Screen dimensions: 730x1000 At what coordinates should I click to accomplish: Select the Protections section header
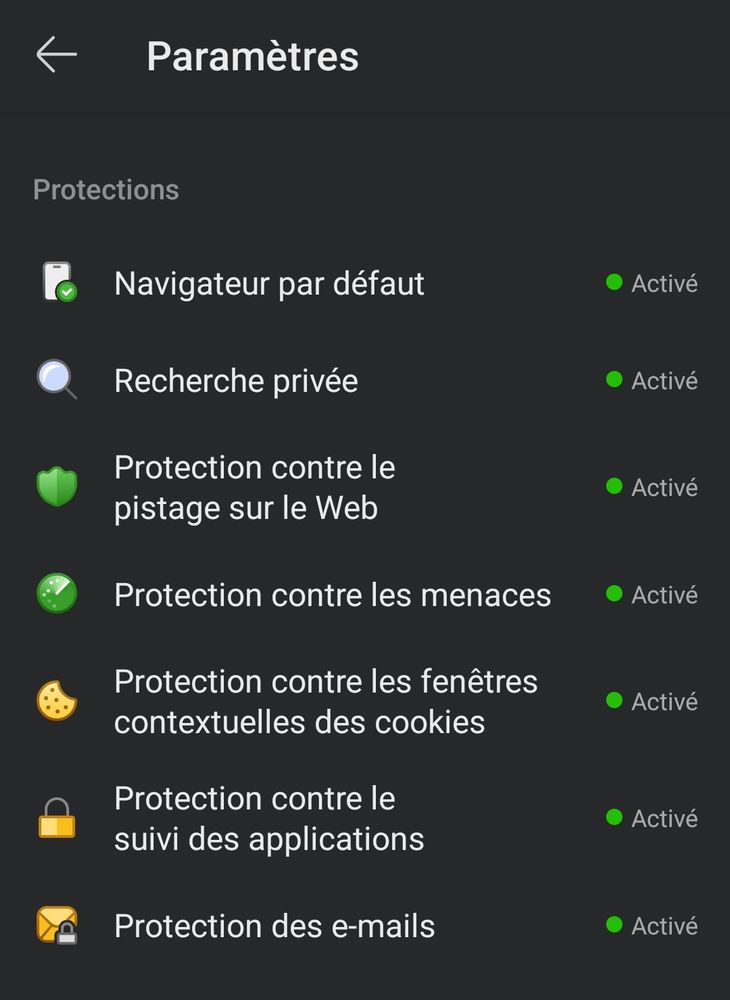(x=106, y=189)
